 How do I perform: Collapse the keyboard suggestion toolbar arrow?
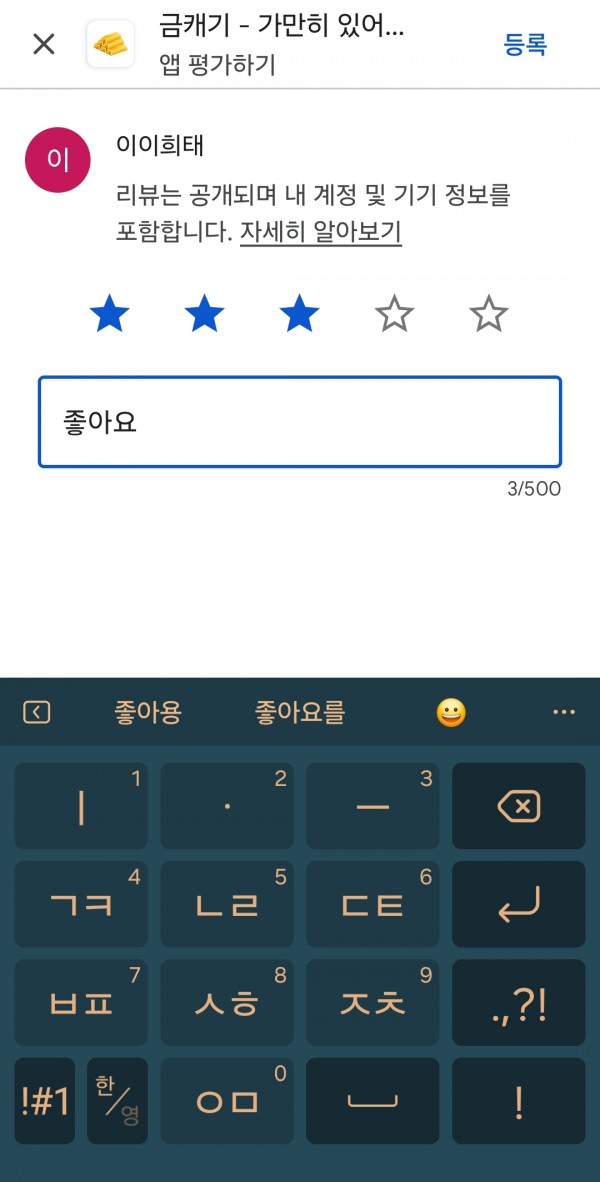pyautogui.click(x=36, y=712)
